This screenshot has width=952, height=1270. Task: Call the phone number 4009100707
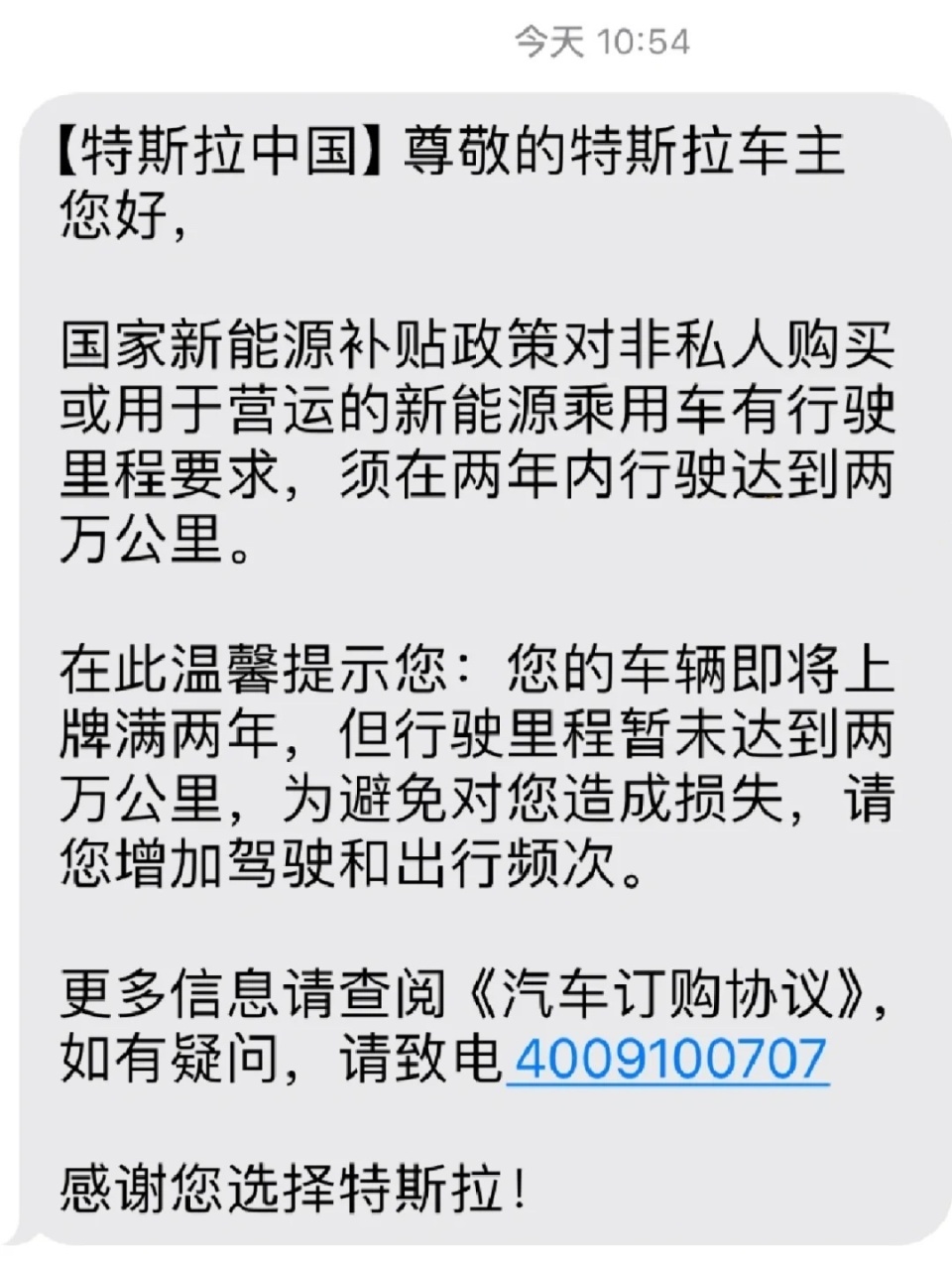point(669,1058)
